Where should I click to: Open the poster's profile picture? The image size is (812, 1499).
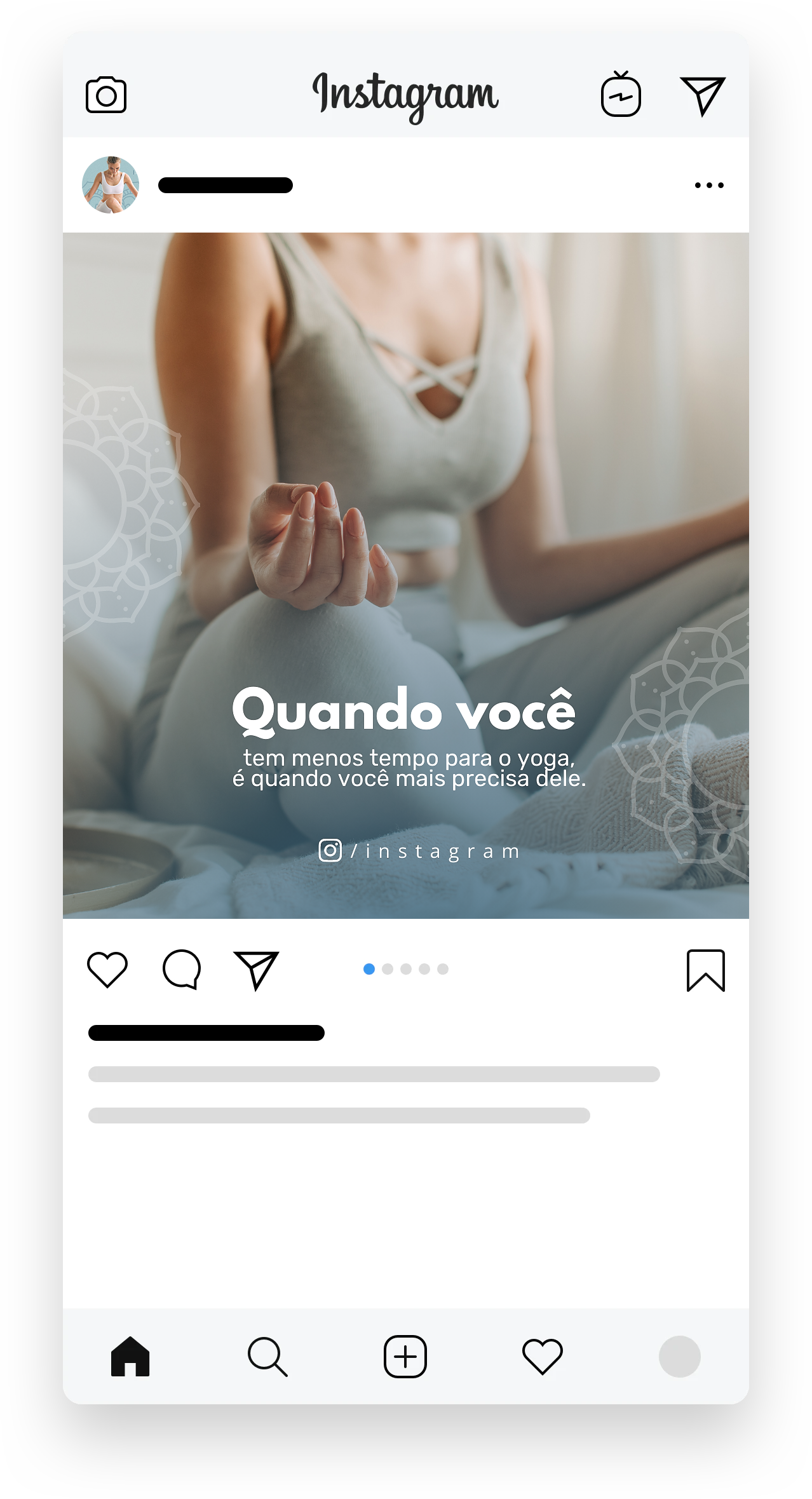point(112,185)
